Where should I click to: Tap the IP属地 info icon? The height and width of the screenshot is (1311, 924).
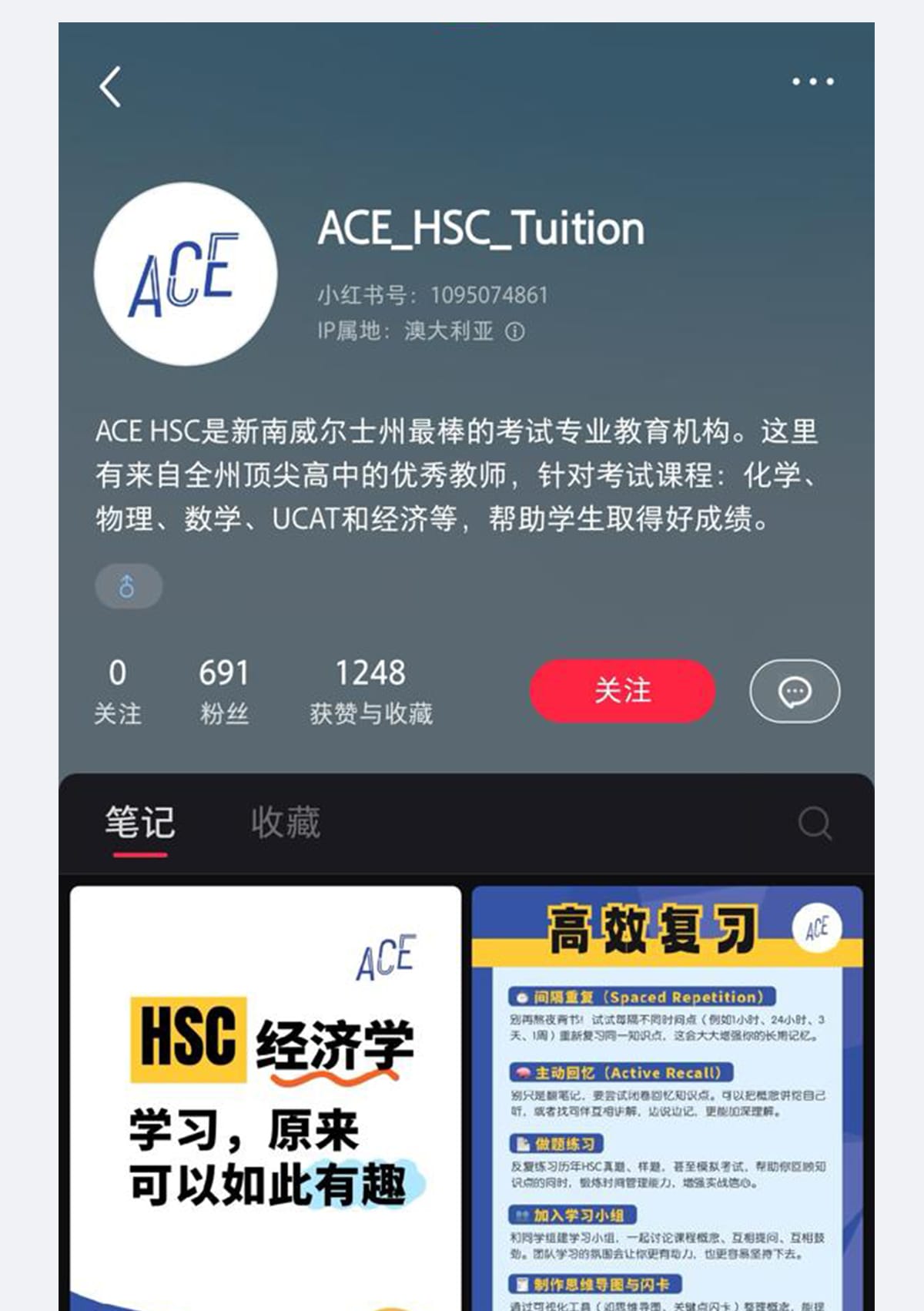(x=514, y=332)
